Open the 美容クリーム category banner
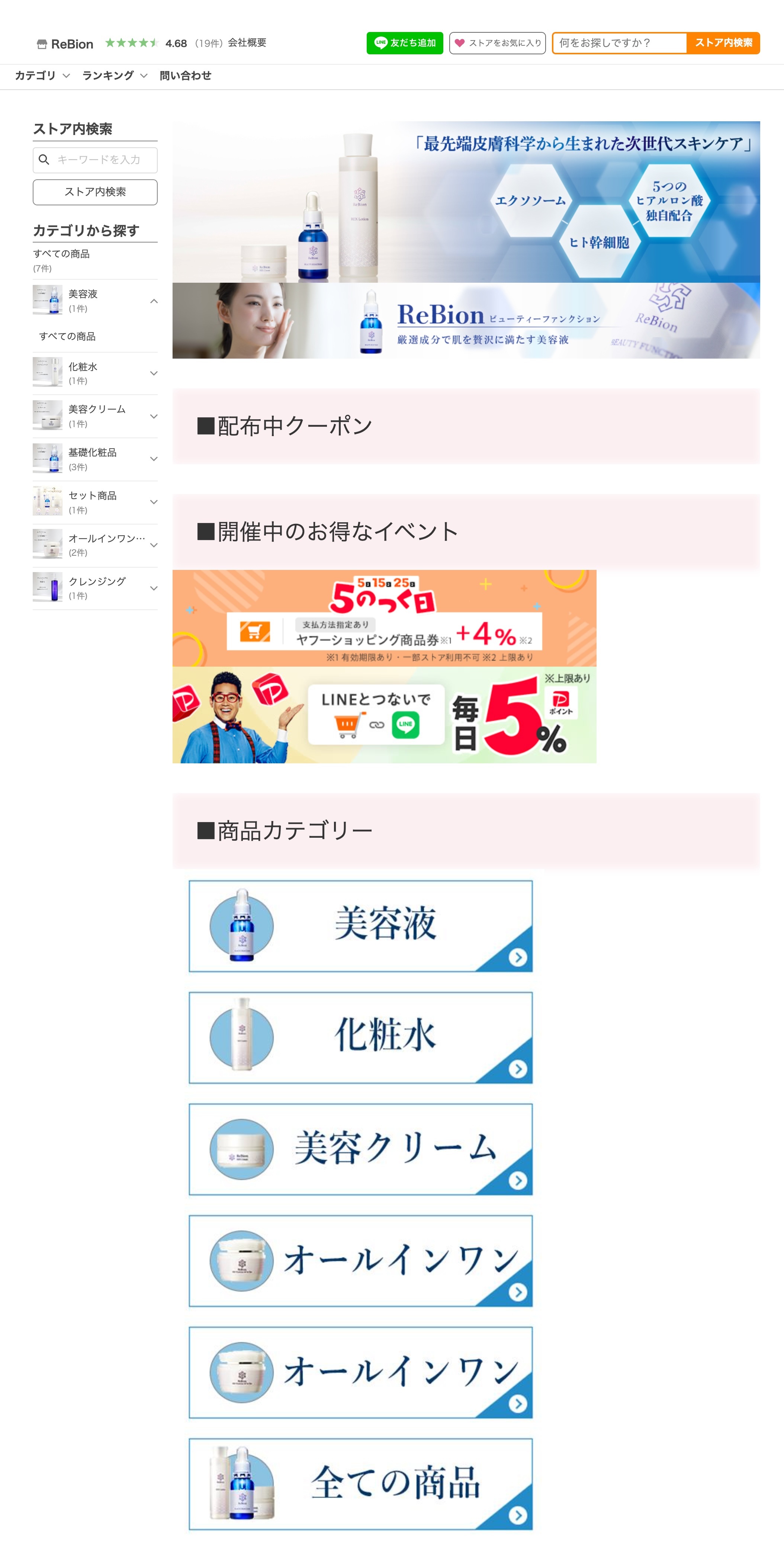This screenshot has width=784, height=1562. (x=361, y=1149)
